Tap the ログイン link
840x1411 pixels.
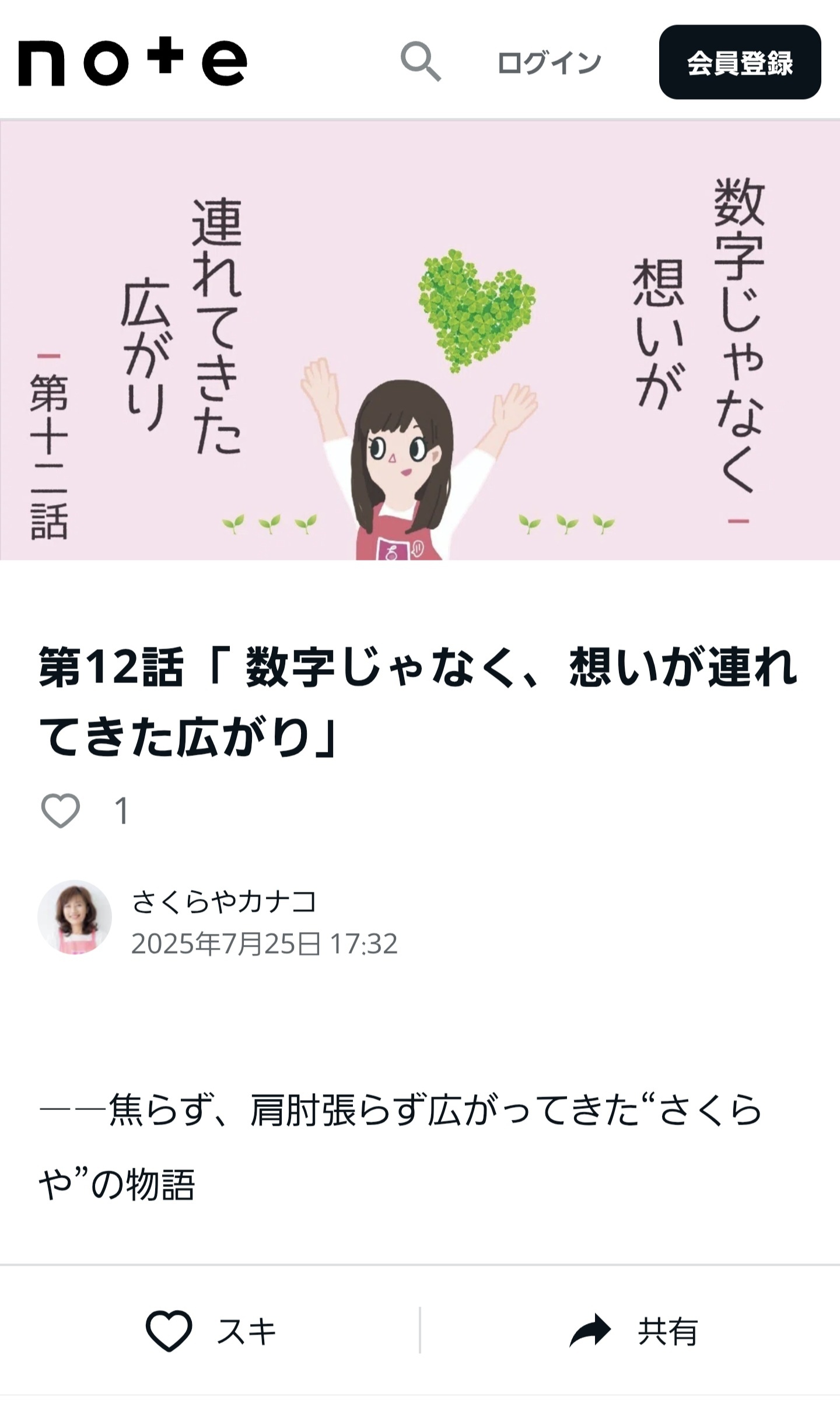coord(549,62)
